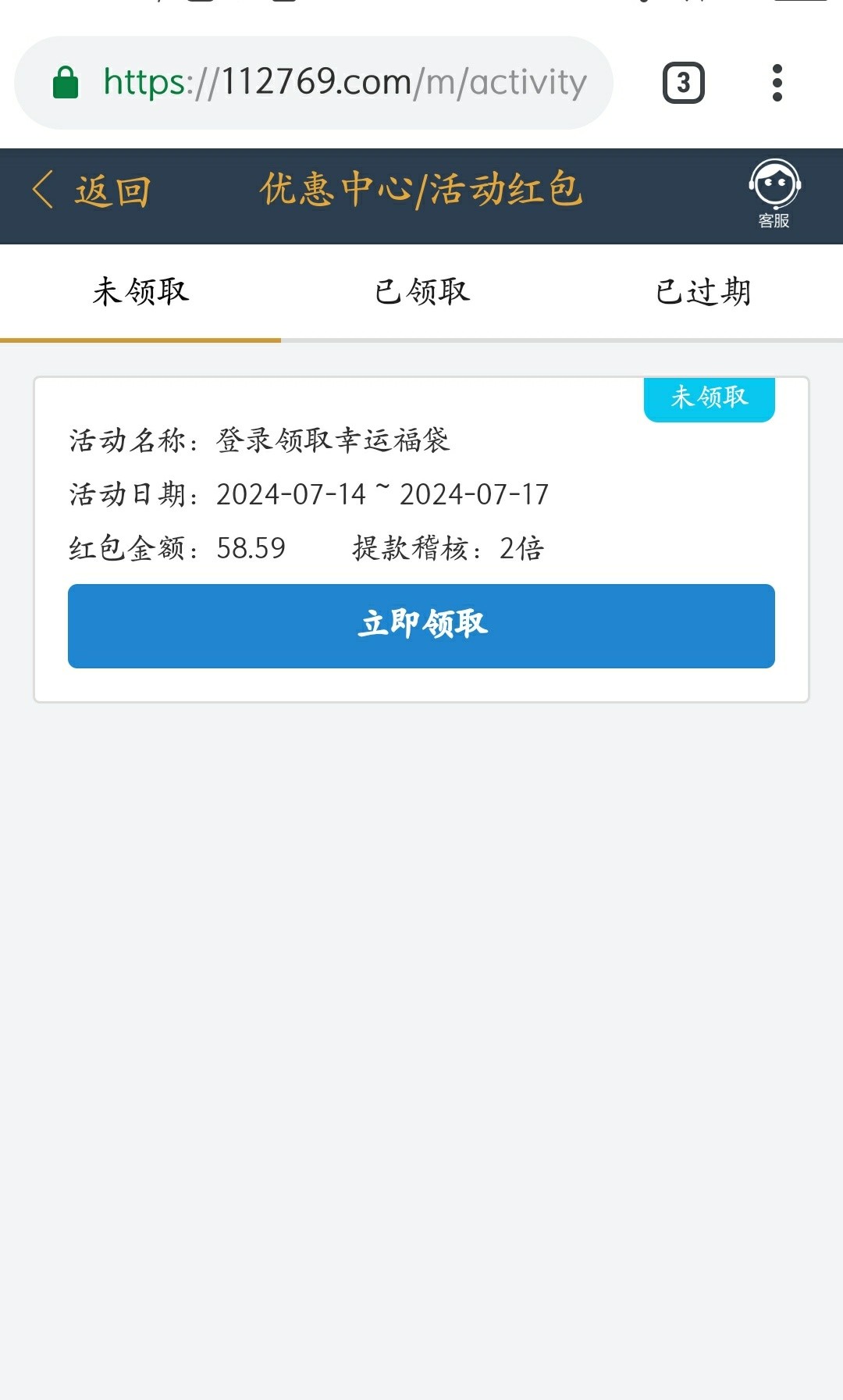The image size is (843, 1400).
Task: Open 客服 customer service
Action: [x=774, y=194]
